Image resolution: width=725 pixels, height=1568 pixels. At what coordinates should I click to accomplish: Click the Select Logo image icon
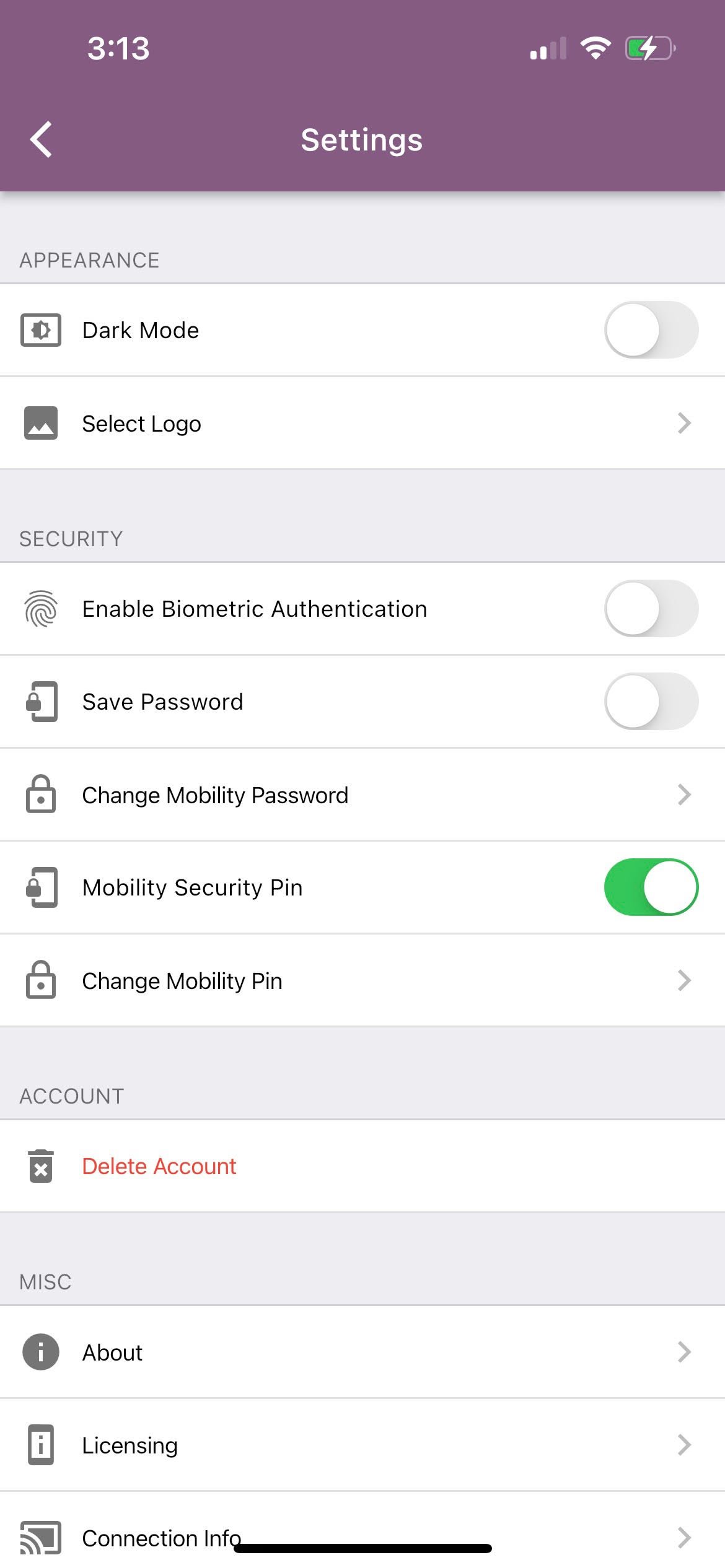40,423
